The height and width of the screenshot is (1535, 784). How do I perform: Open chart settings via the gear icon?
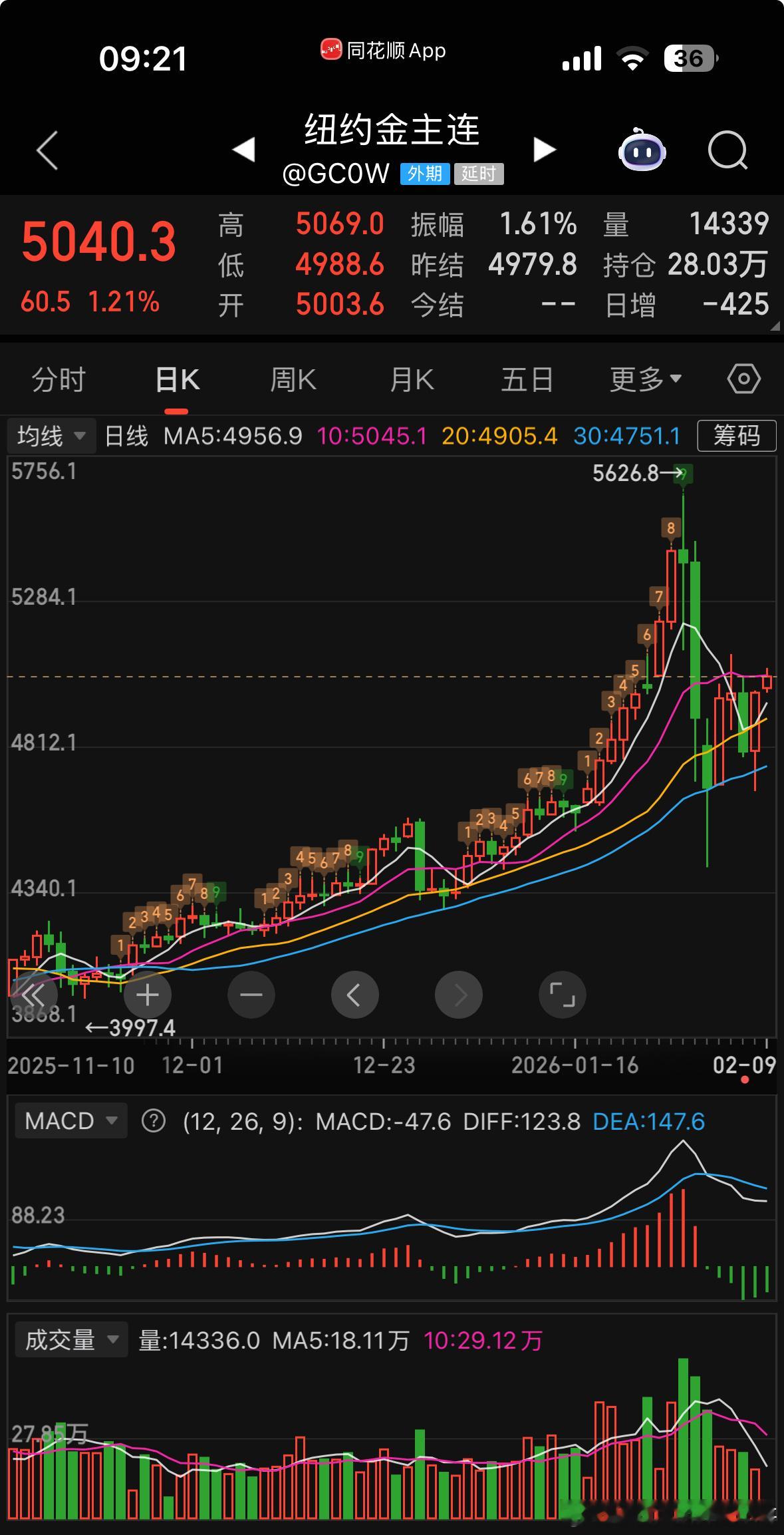coord(743,378)
